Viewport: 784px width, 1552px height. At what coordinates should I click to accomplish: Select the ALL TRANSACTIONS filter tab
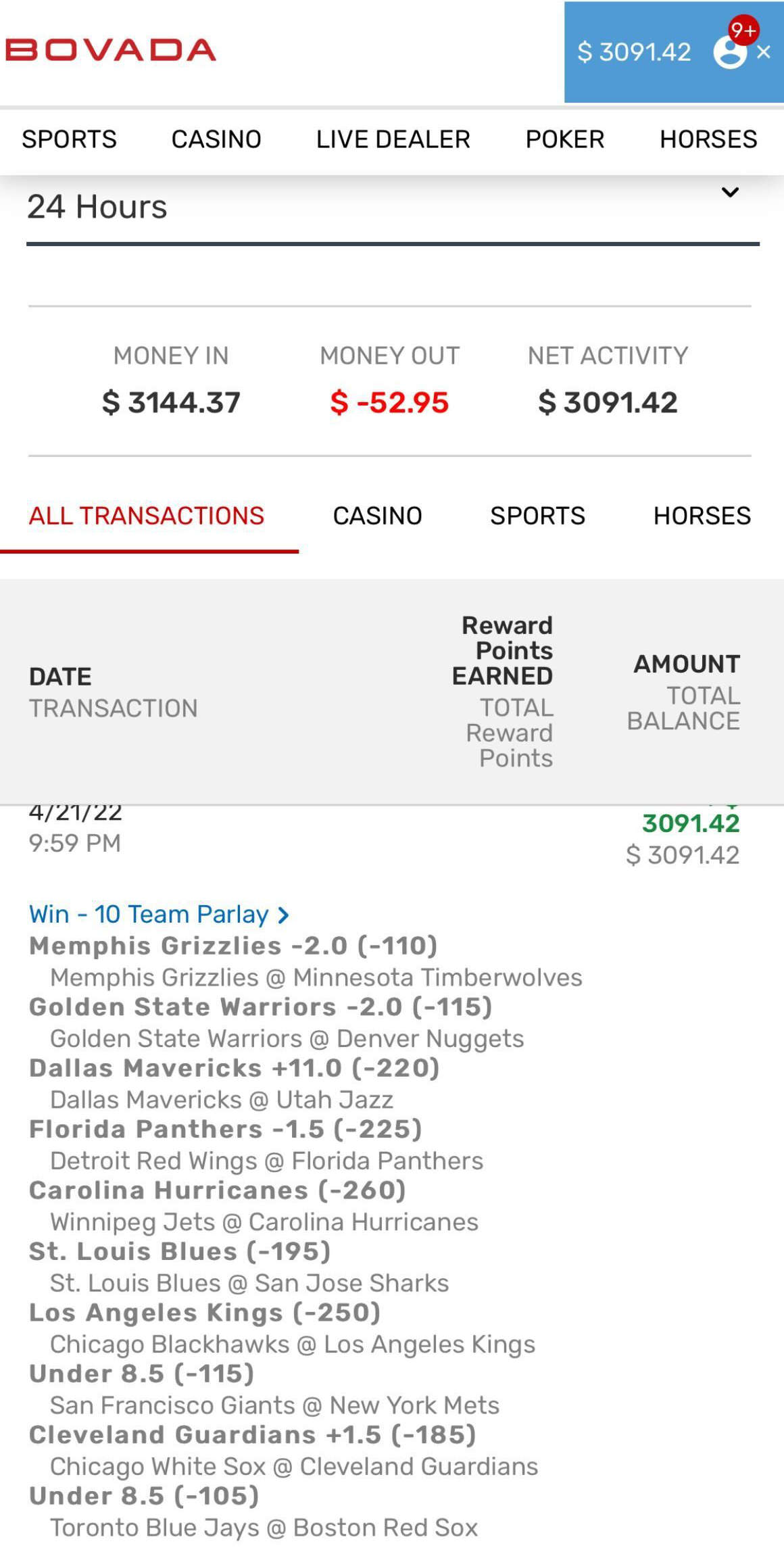(x=147, y=516)
